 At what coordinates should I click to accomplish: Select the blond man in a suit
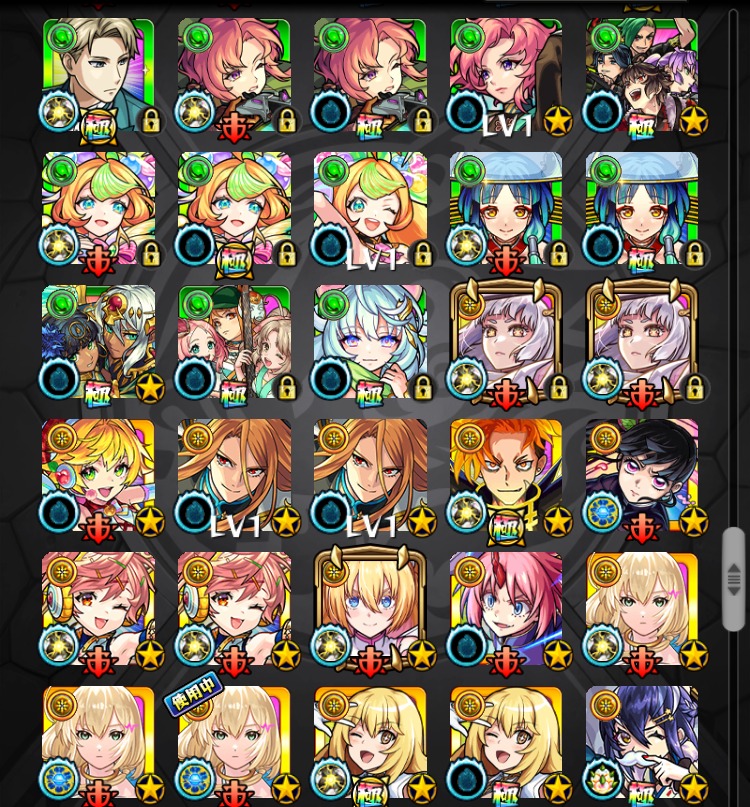(98, 76)
